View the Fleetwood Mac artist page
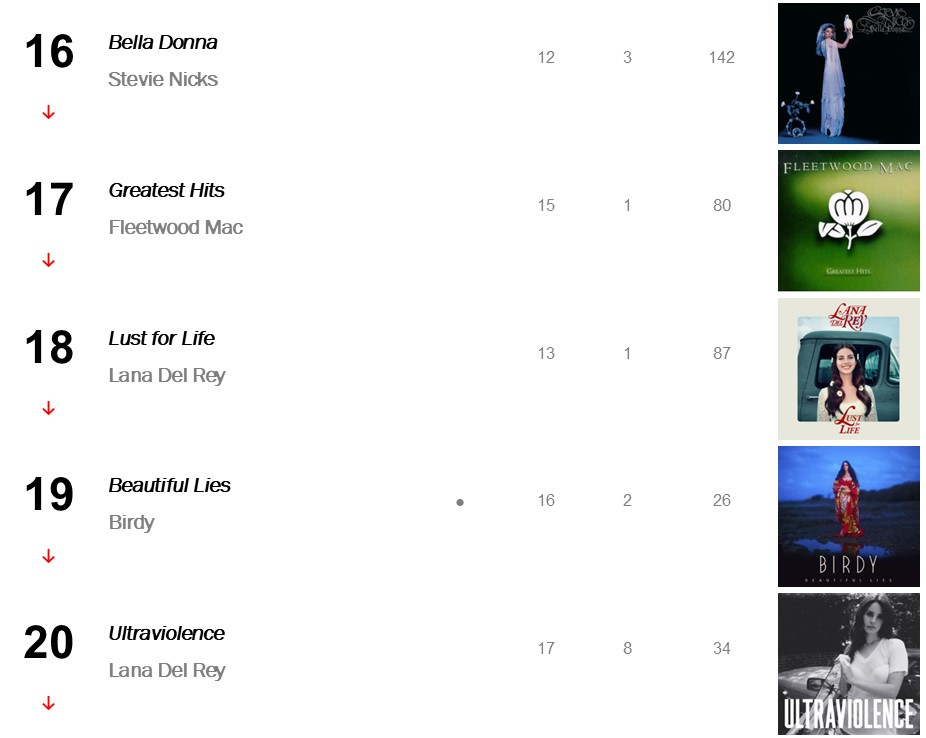 (x=176, y=227)
